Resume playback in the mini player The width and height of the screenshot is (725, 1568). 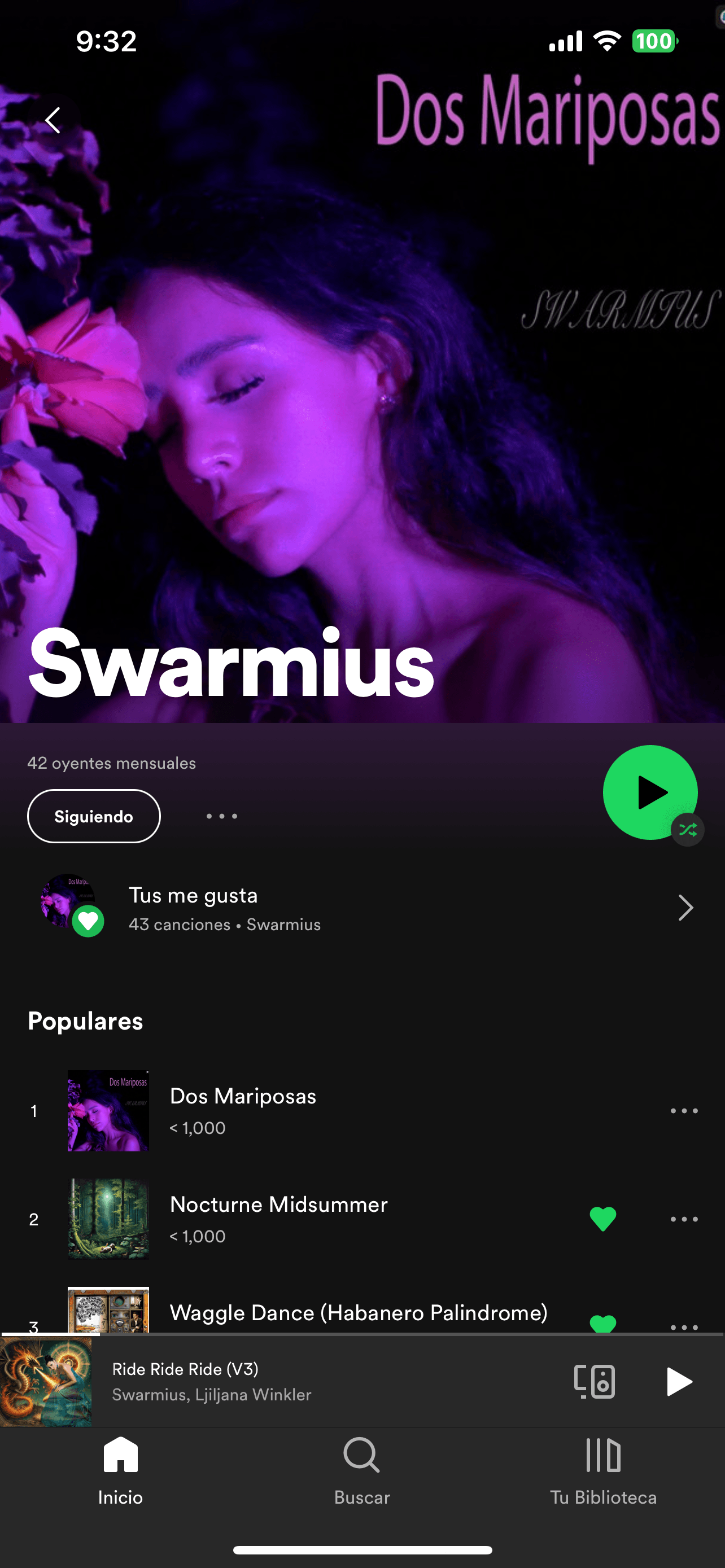[678, 1382]
